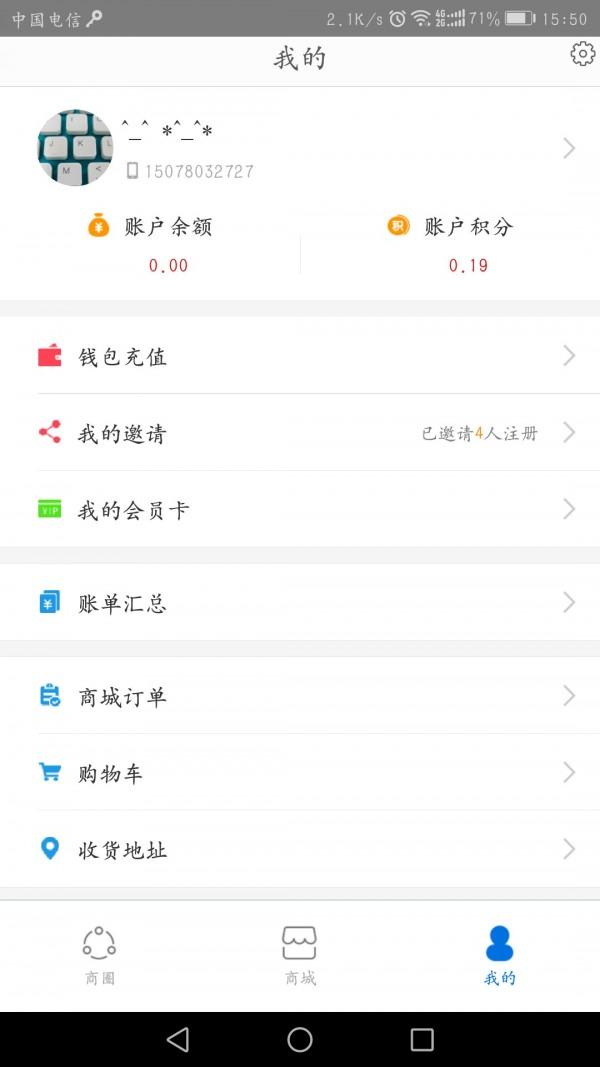
Task: Open 账单汇总 bill summary
Action: (x=300, y=603)
